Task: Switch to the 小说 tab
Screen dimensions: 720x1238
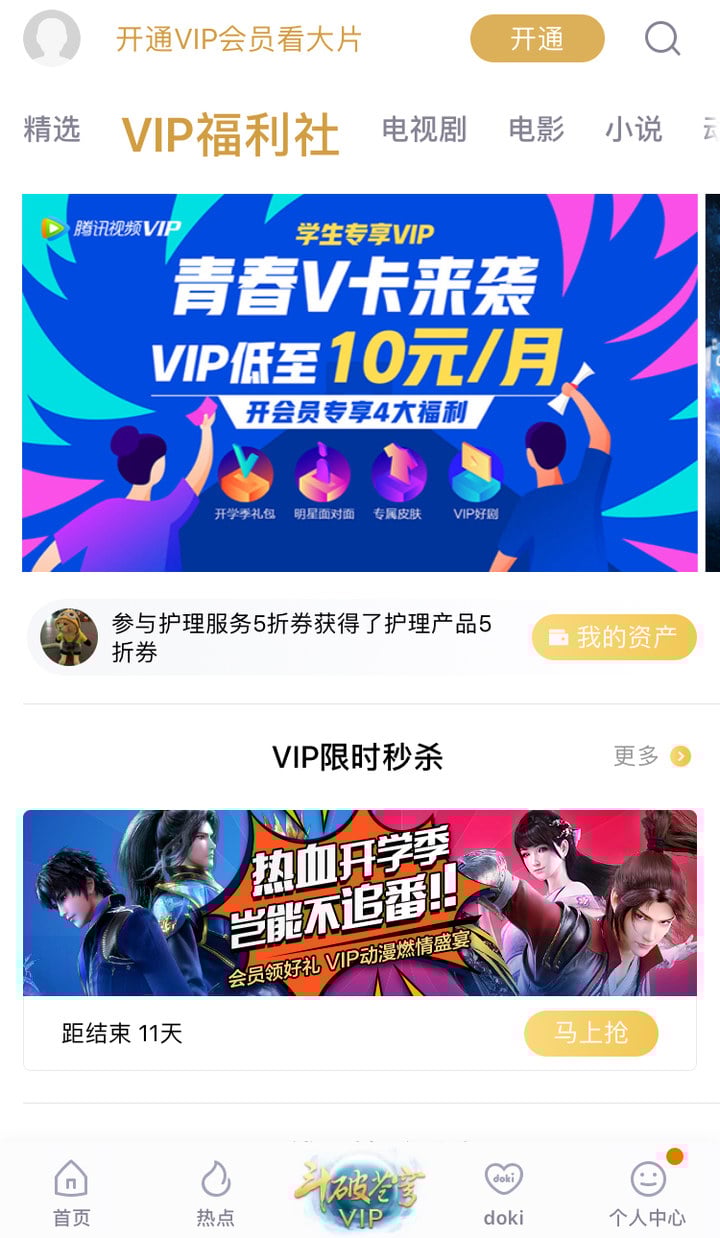Action: pos(633,129)
